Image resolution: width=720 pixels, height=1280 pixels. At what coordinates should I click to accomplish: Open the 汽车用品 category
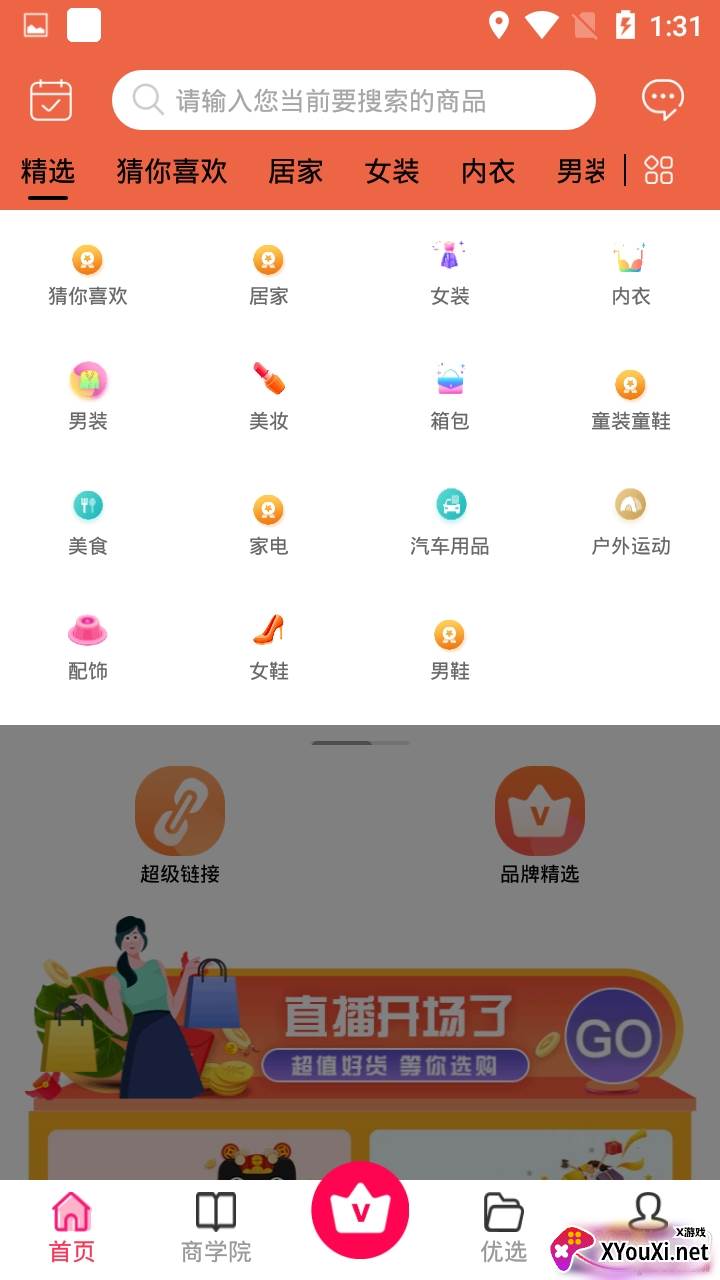tap(449, 523)
